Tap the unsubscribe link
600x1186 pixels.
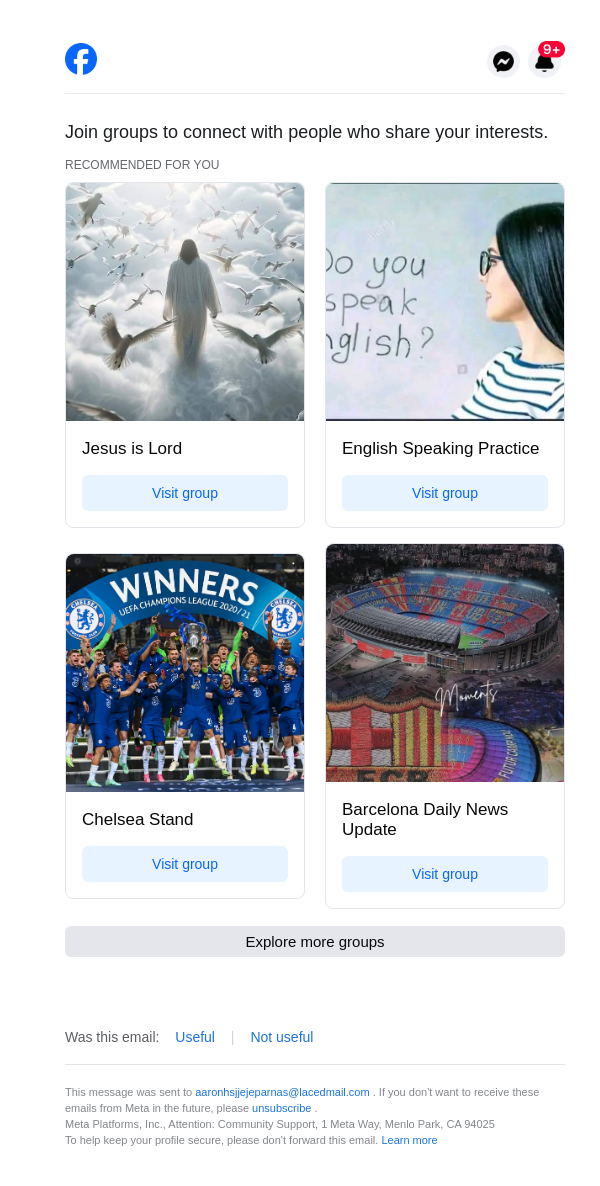tap(281, 1108)
